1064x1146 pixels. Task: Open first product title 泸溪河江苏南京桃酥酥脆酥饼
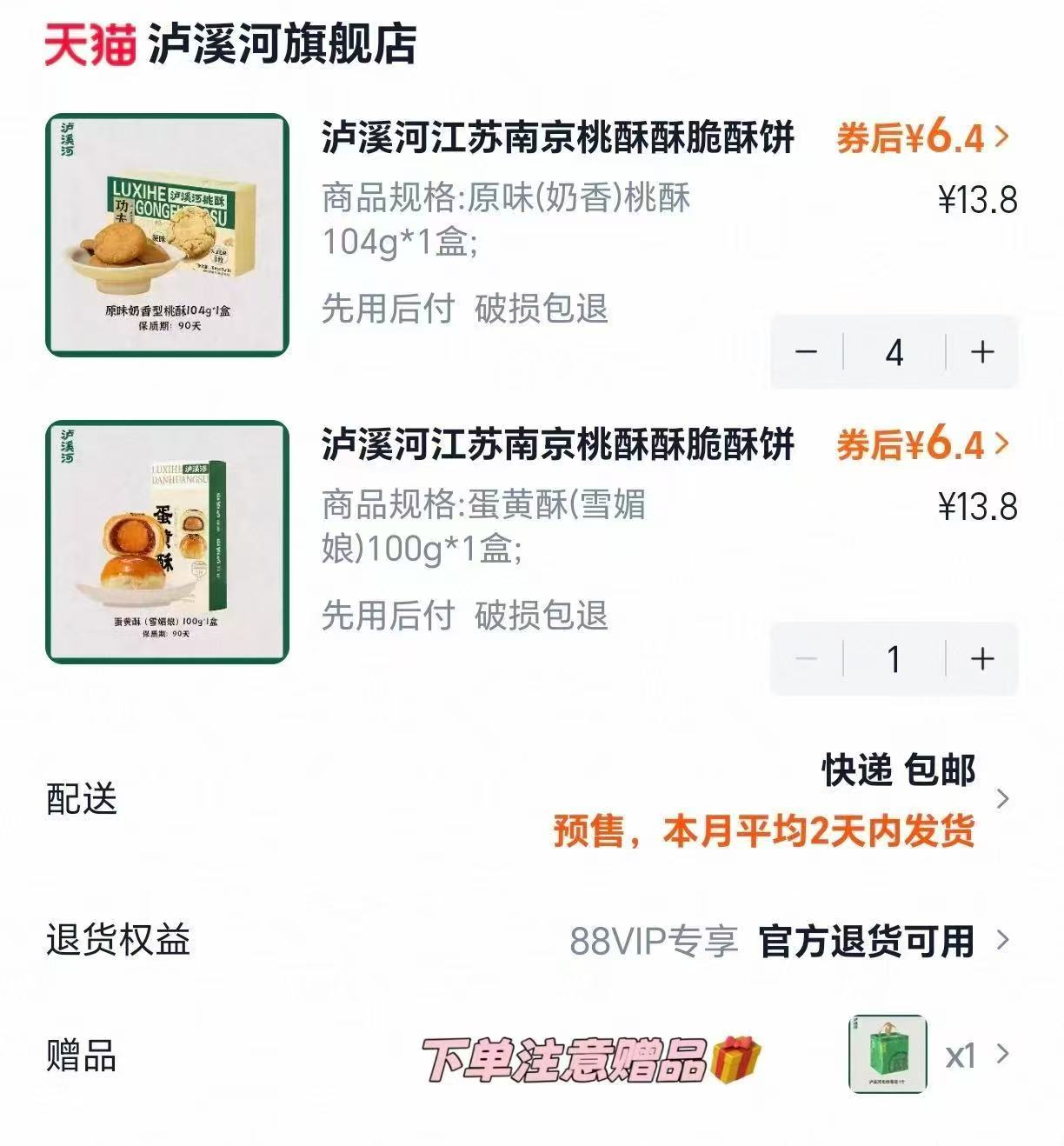tap(556, 139)
